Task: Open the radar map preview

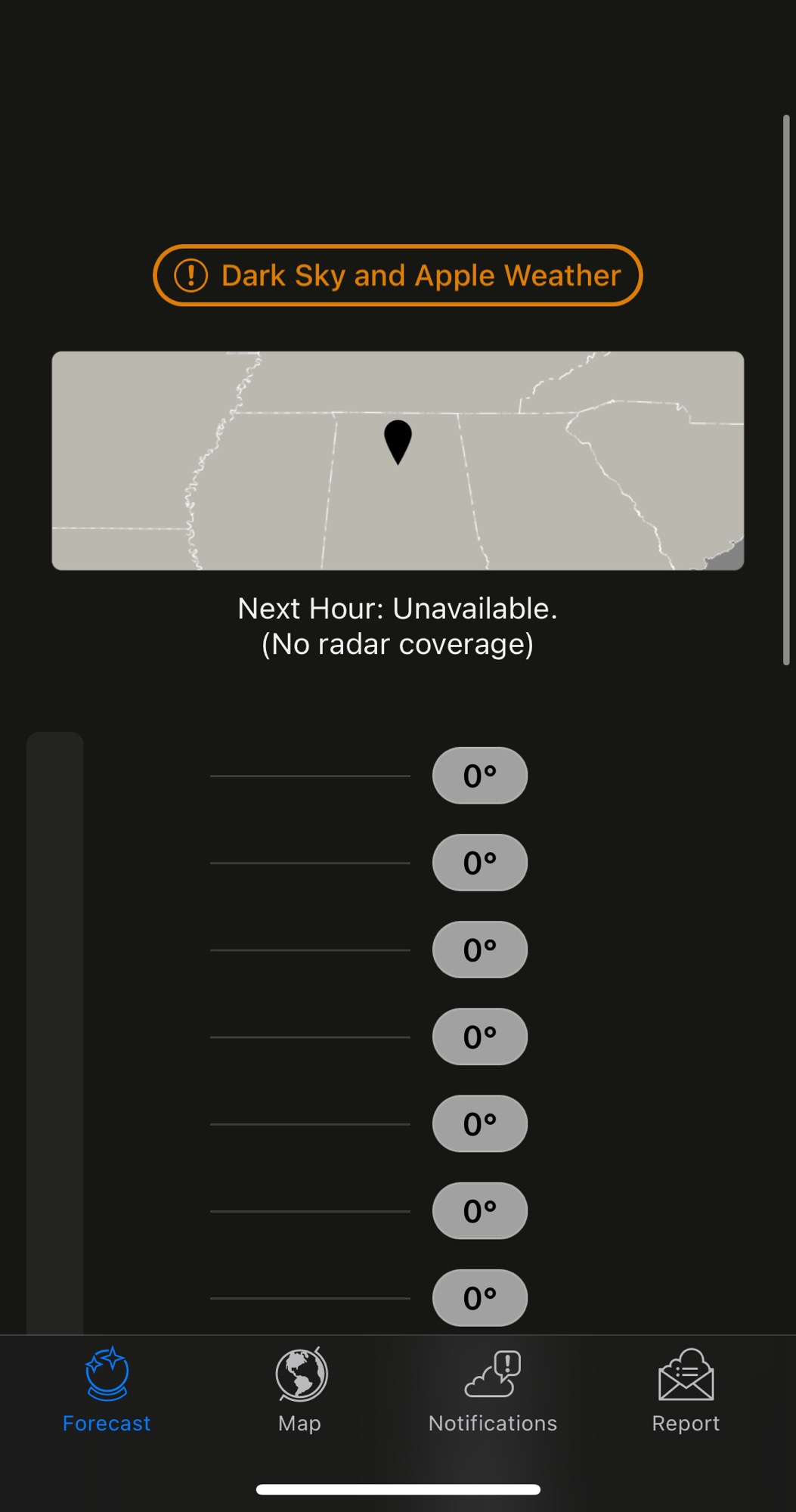Action: tap(398, 460)
